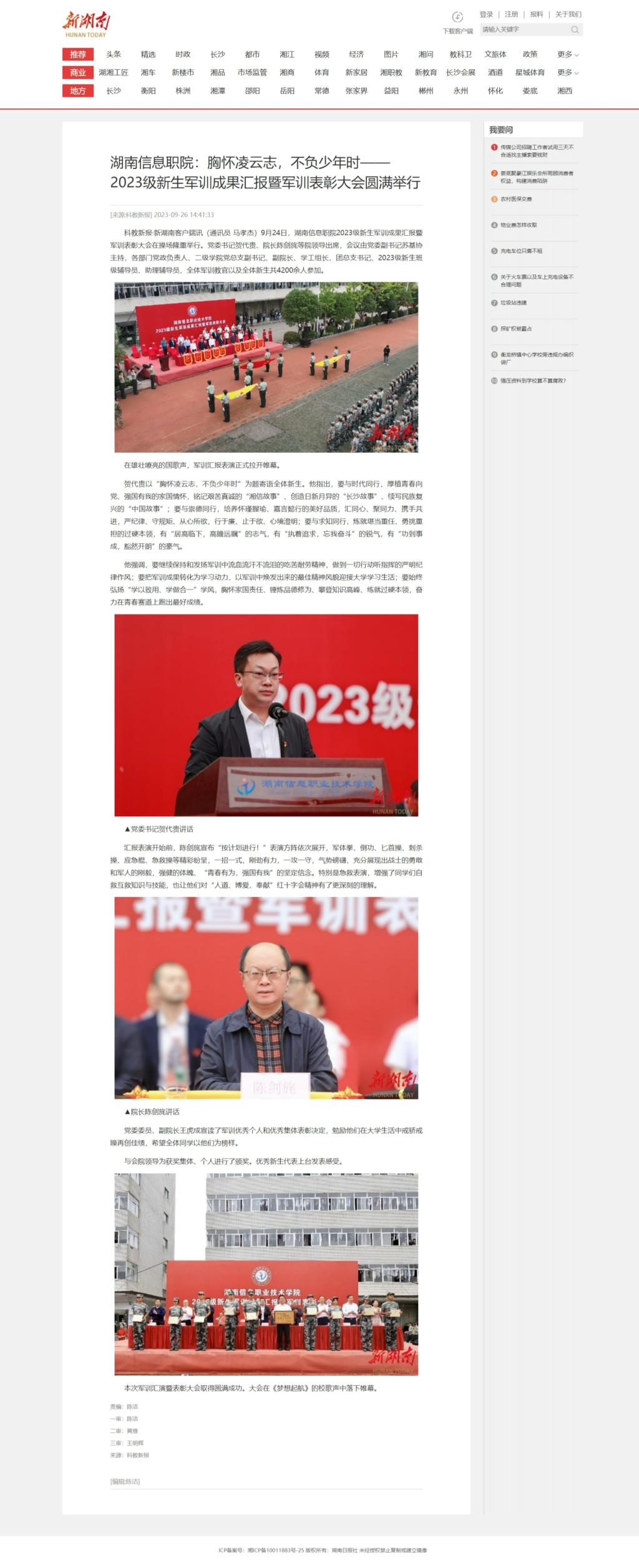This screenshot has height=1568, width=639.
Task: Open the 视频 channel
Action: [322, 54]
